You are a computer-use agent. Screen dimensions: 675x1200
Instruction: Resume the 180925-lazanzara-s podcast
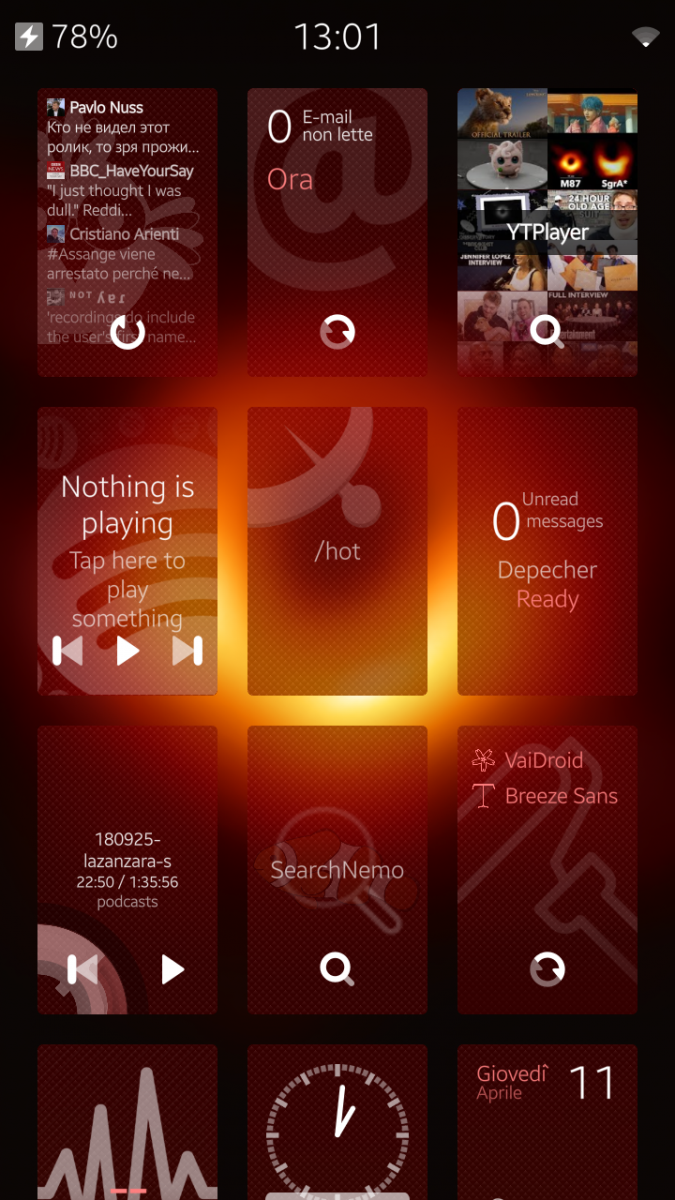(173, 969)
